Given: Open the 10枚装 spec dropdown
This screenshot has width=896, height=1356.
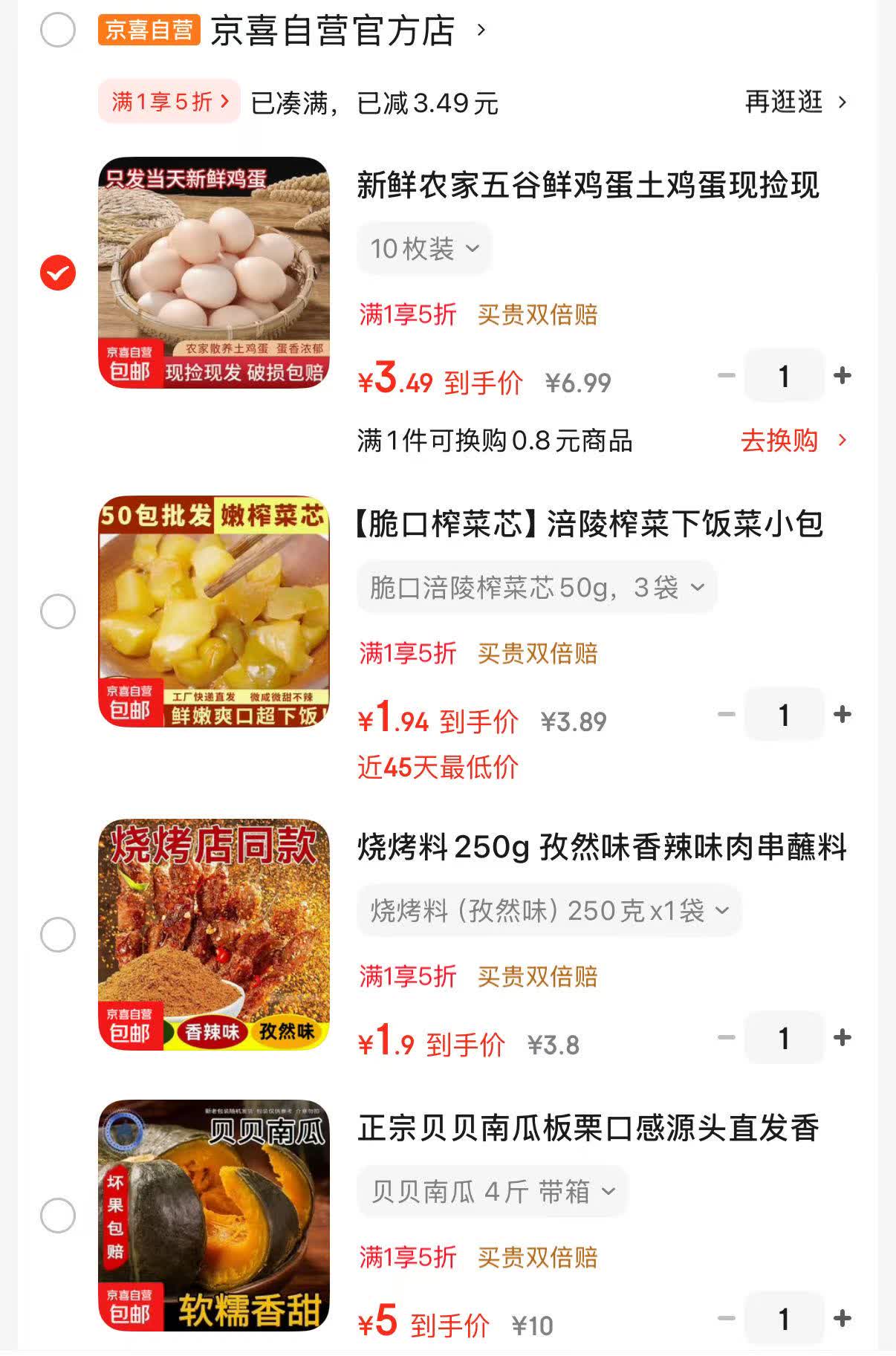Looking at the screenshot, I should pyautogui.click(x=423, y=248).
